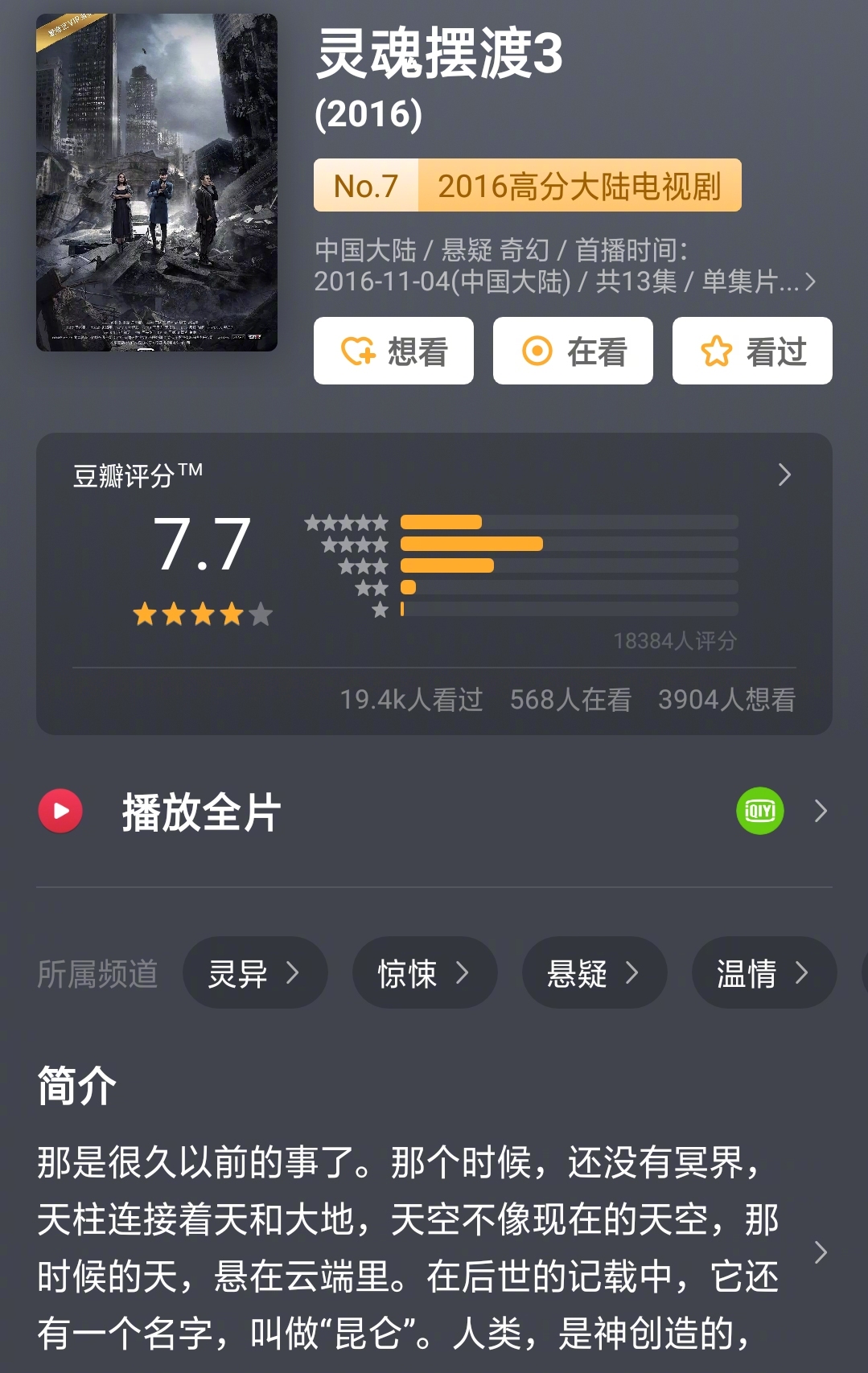The height and width of the screenshot is (1373, 868).
Task: Open the 豆瓣评分 rating details
Action: click(x=434, y=583)
